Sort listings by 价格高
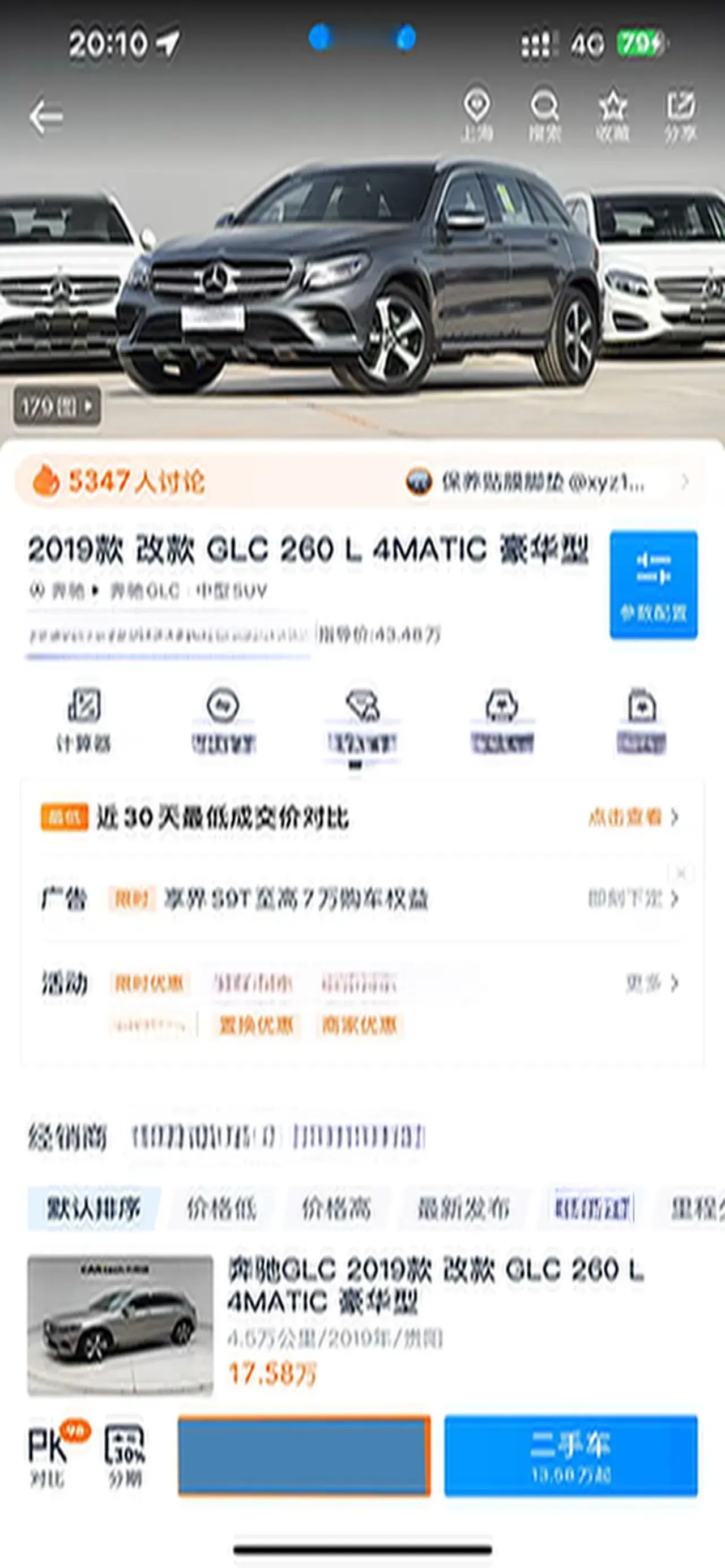Screen dimensions: 725x1568 tap(336, 1208)
